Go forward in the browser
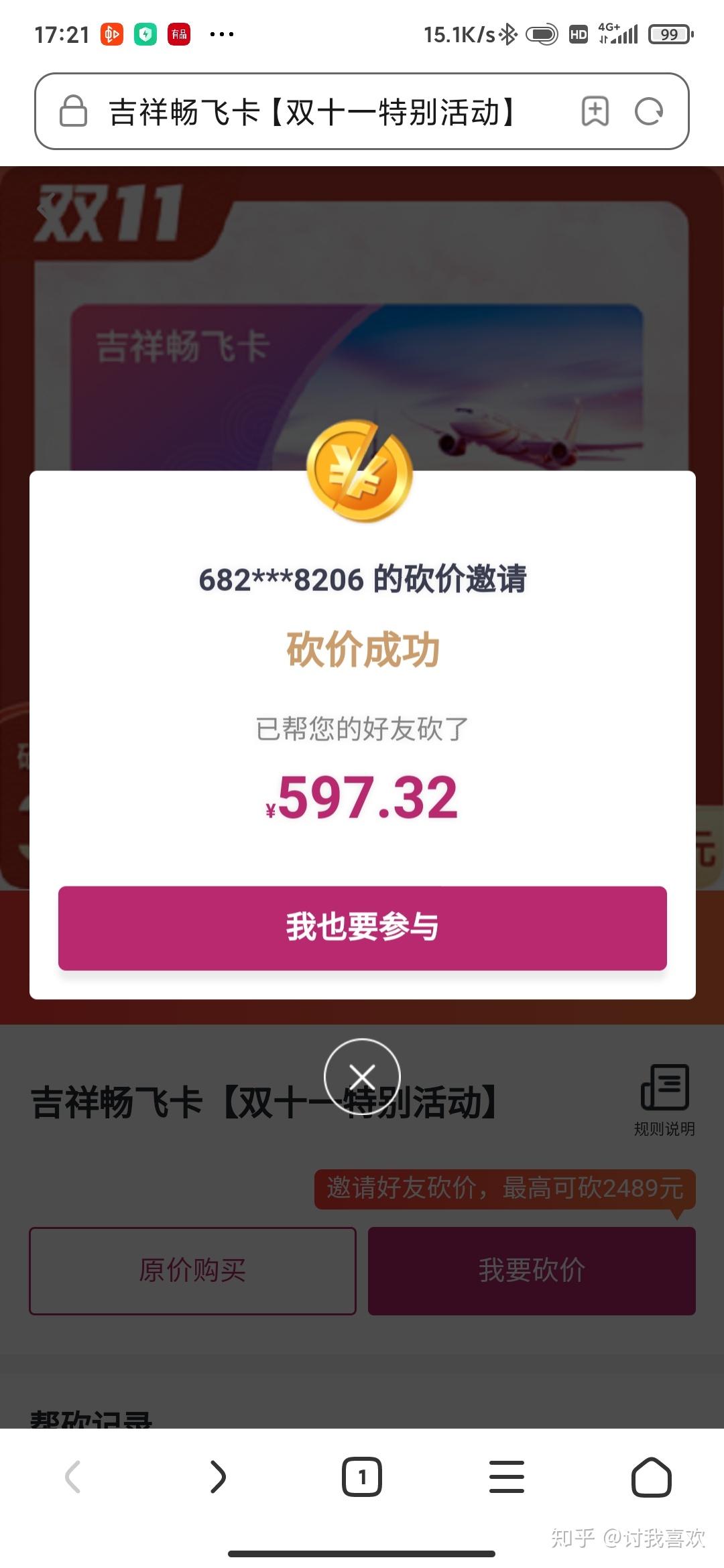The image size is (724, 1568). click(x=217, y=1477)
